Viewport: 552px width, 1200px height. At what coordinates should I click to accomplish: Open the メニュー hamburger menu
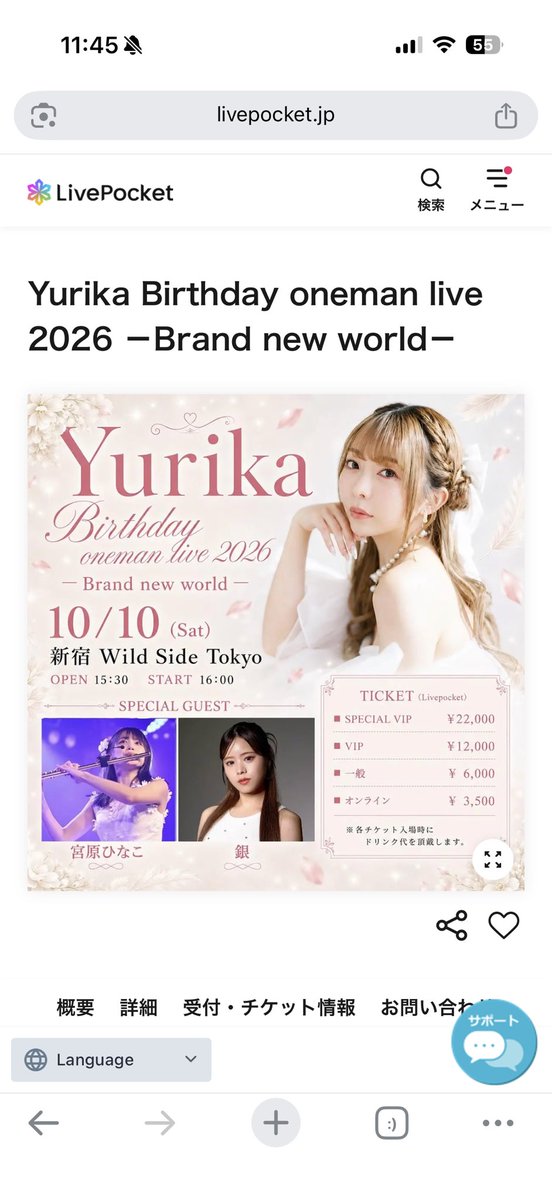click(497, 190)
